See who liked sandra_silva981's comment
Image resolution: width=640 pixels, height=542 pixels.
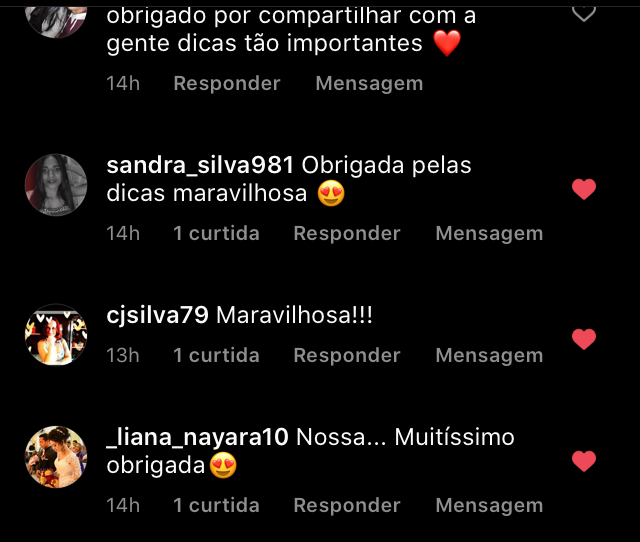tap(216, 233)
